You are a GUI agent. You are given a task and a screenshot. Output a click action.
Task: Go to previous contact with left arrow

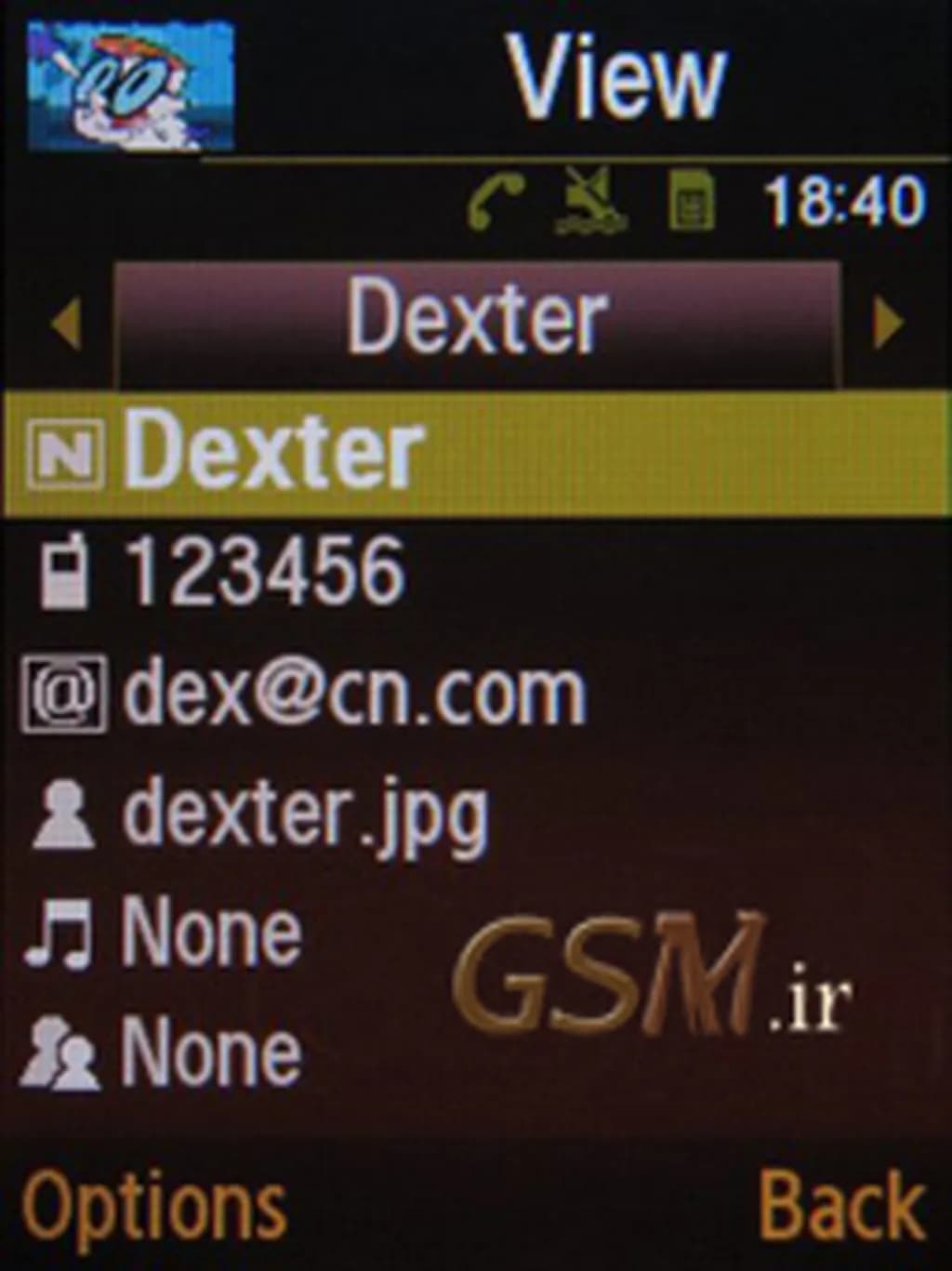click(66, 324)
